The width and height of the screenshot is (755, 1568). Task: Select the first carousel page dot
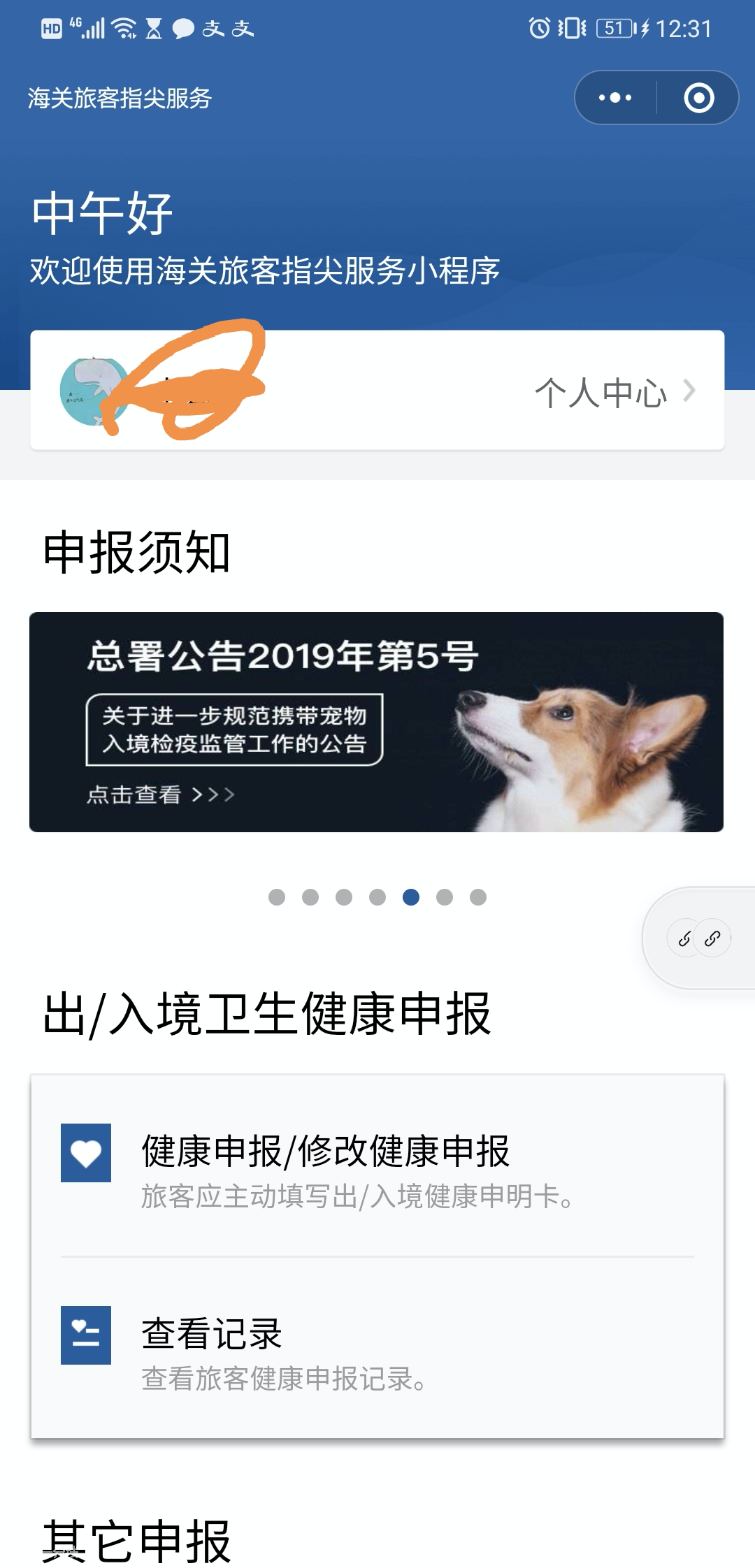pos(277,897)
